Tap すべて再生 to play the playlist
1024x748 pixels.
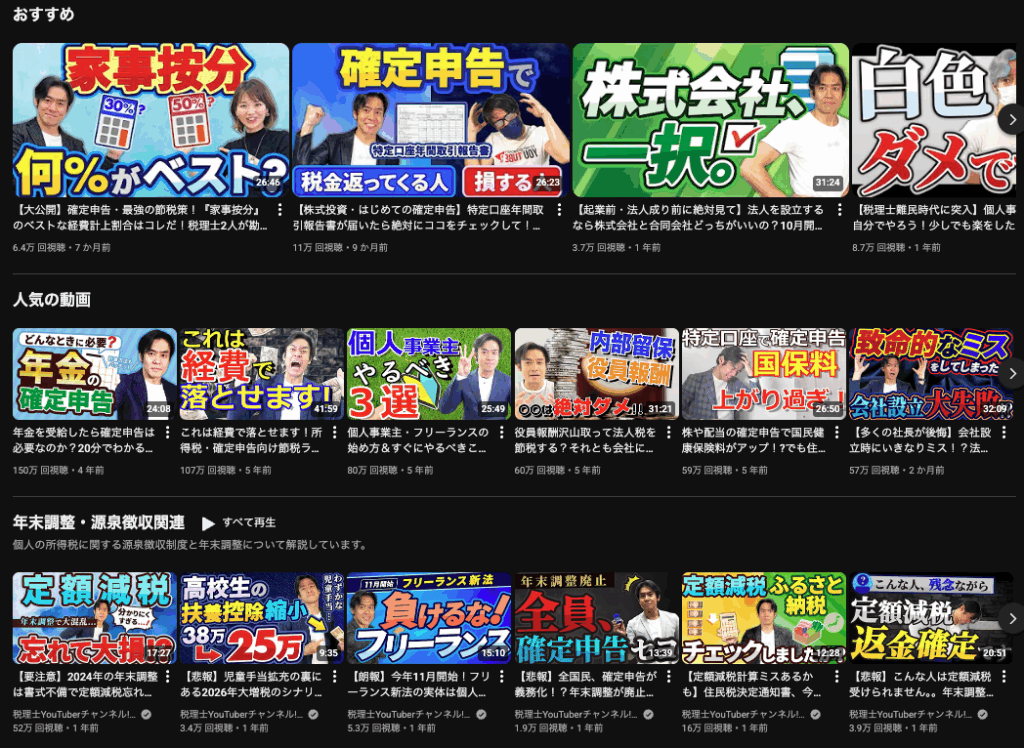coord(240,523)
